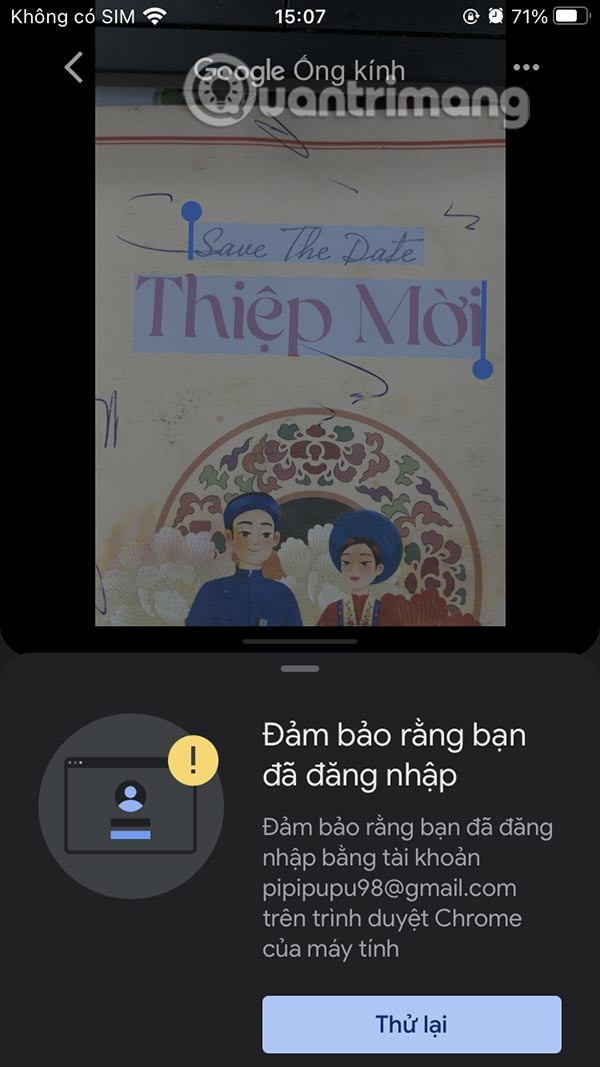
Task: Tap the bottom sheet drag handle
Action: 300,667
